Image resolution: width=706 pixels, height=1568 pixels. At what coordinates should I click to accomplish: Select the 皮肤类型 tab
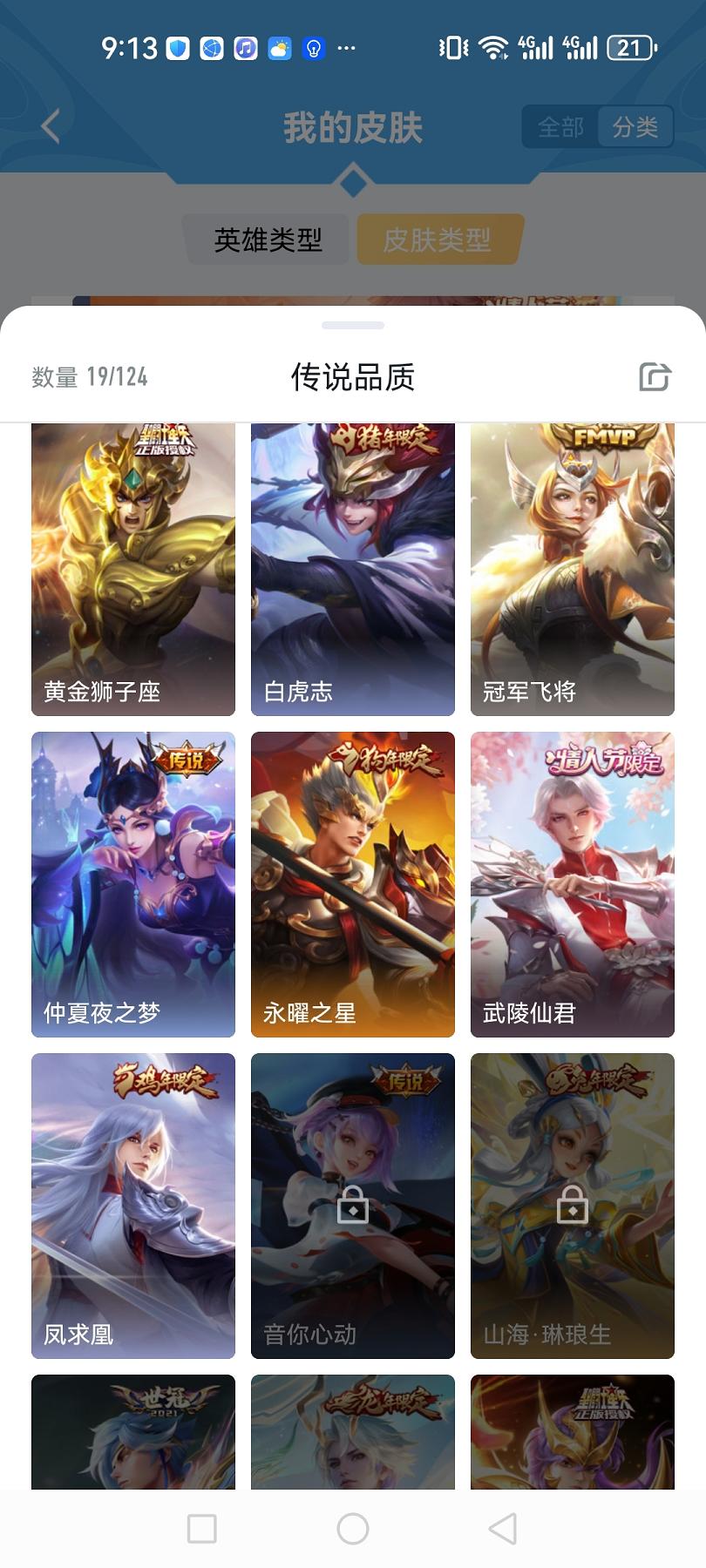pos(438,240)
